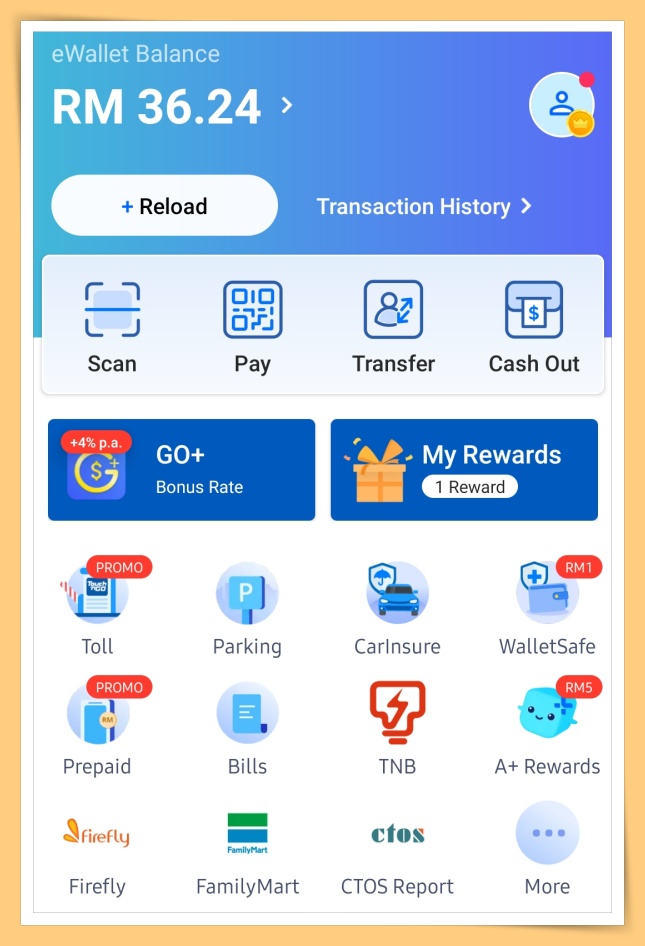Screen dimensions: 645x946
Task: Open Prepaid top-up
Action: [x=98, y=727]
